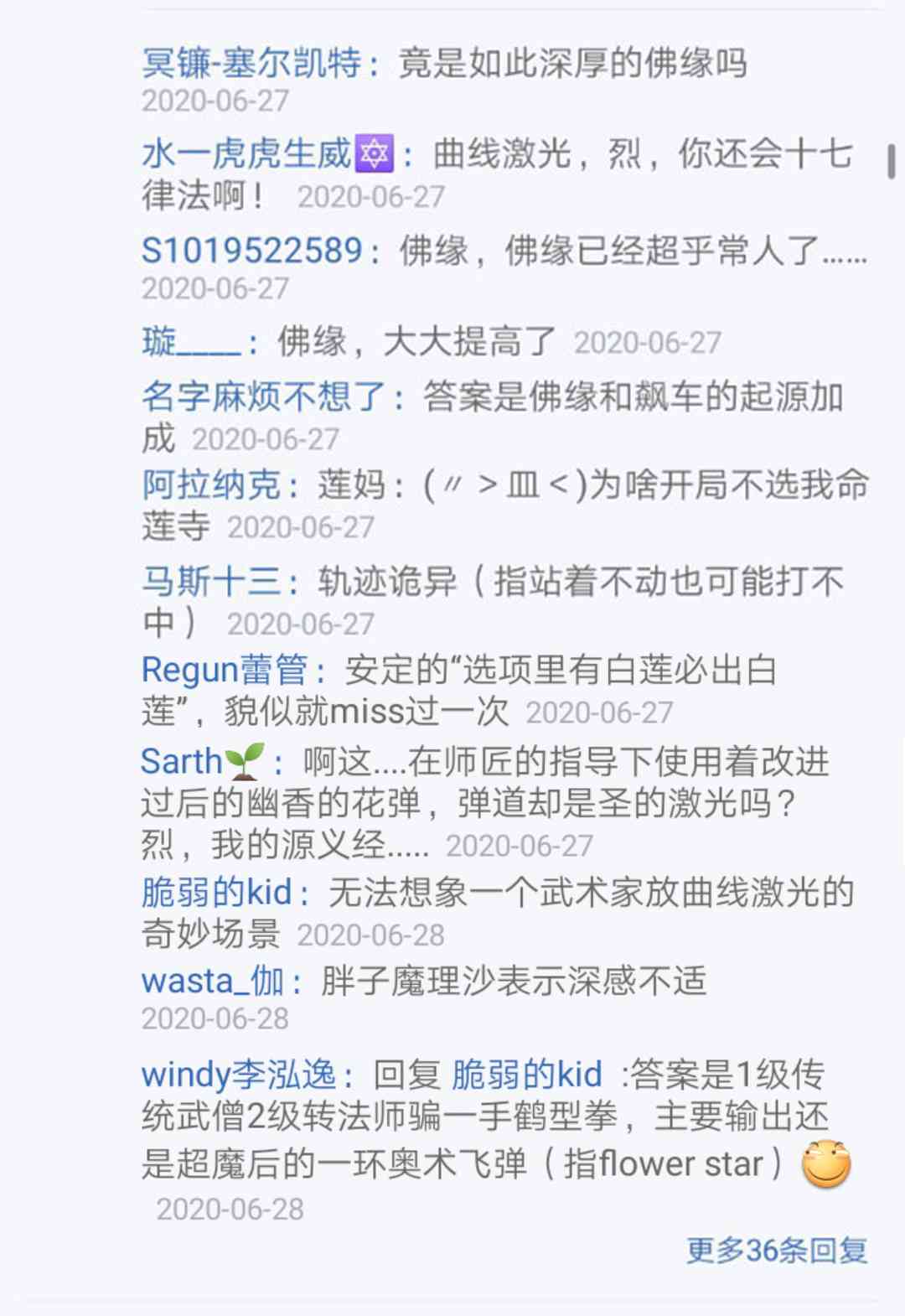Viewport: 905px width, 1316px height.
Task: Open profile of 马斯十三
Action: (211, 581)
